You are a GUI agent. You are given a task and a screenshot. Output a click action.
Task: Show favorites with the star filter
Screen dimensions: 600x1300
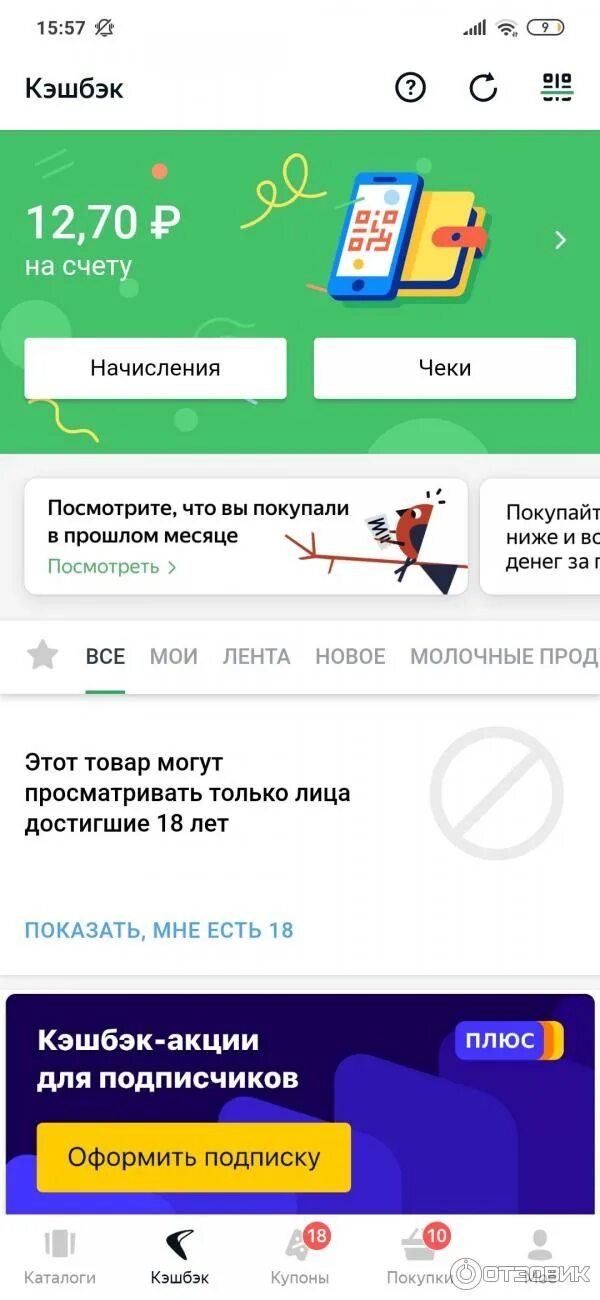(x=42, y=656)
